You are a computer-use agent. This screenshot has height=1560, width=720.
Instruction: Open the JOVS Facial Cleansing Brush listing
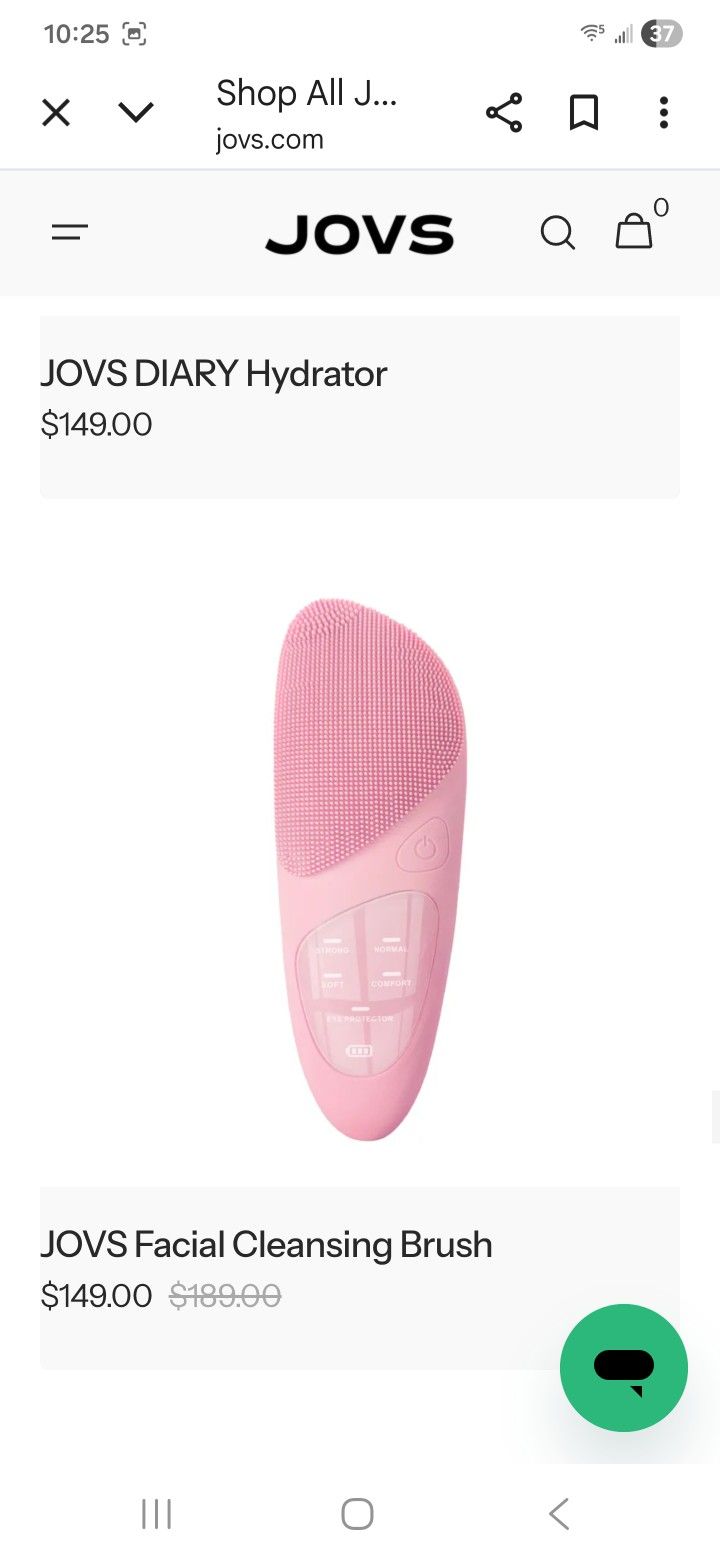click(267, 1244)
